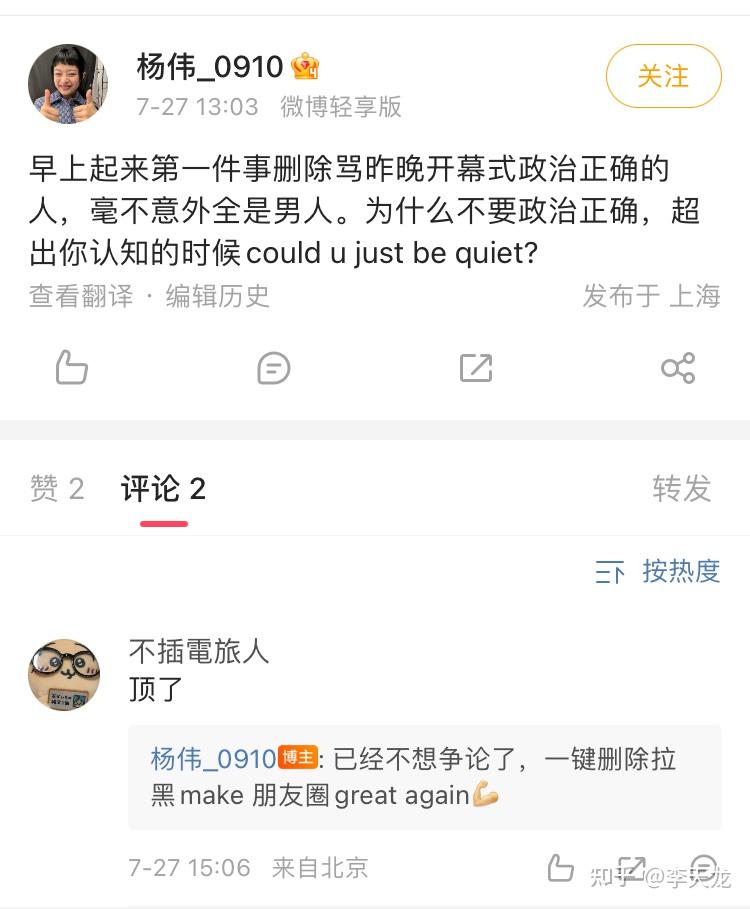Screen dimensions: 750x909
Task: Open 杨伟_0910 name link in the reply
Action: (212, 759)
